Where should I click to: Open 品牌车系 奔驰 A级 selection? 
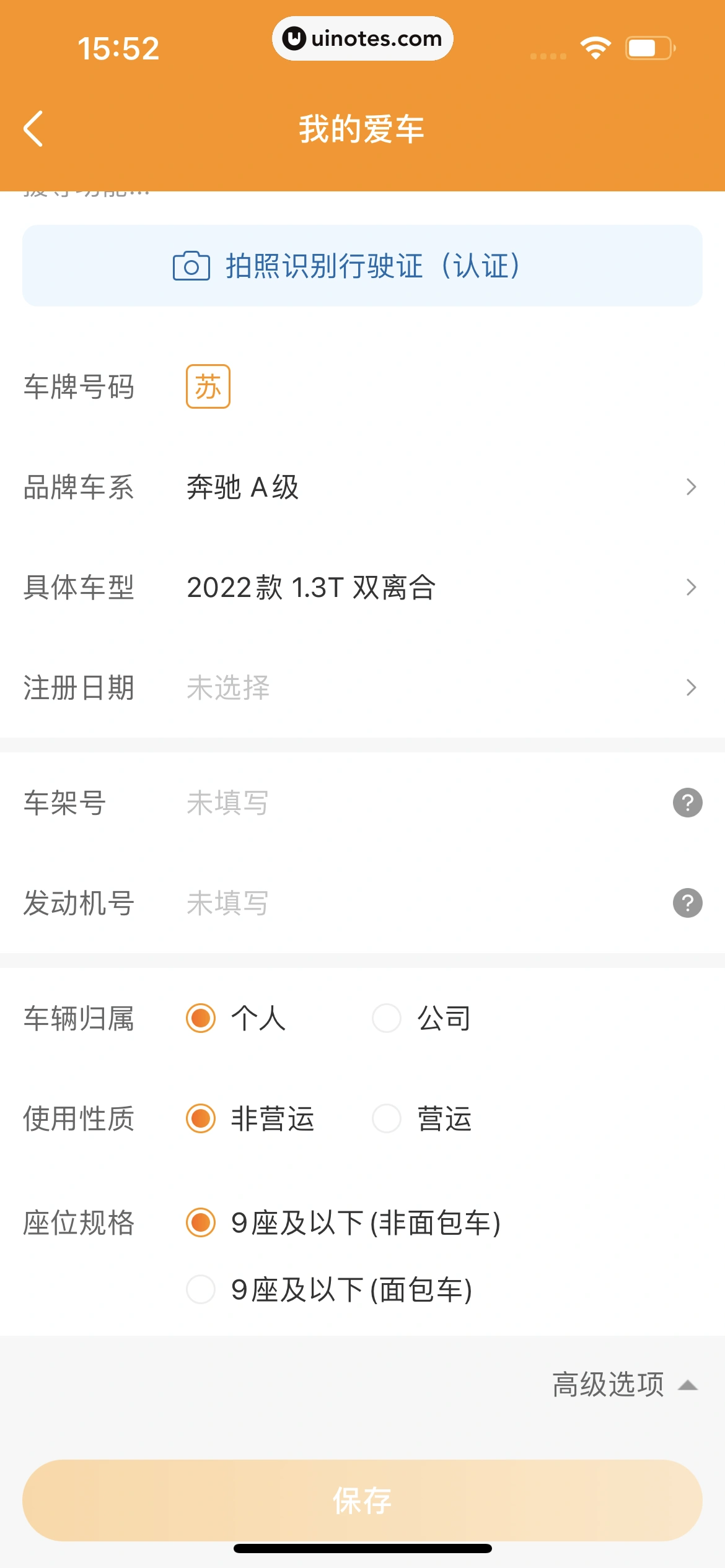coord(434,487)
